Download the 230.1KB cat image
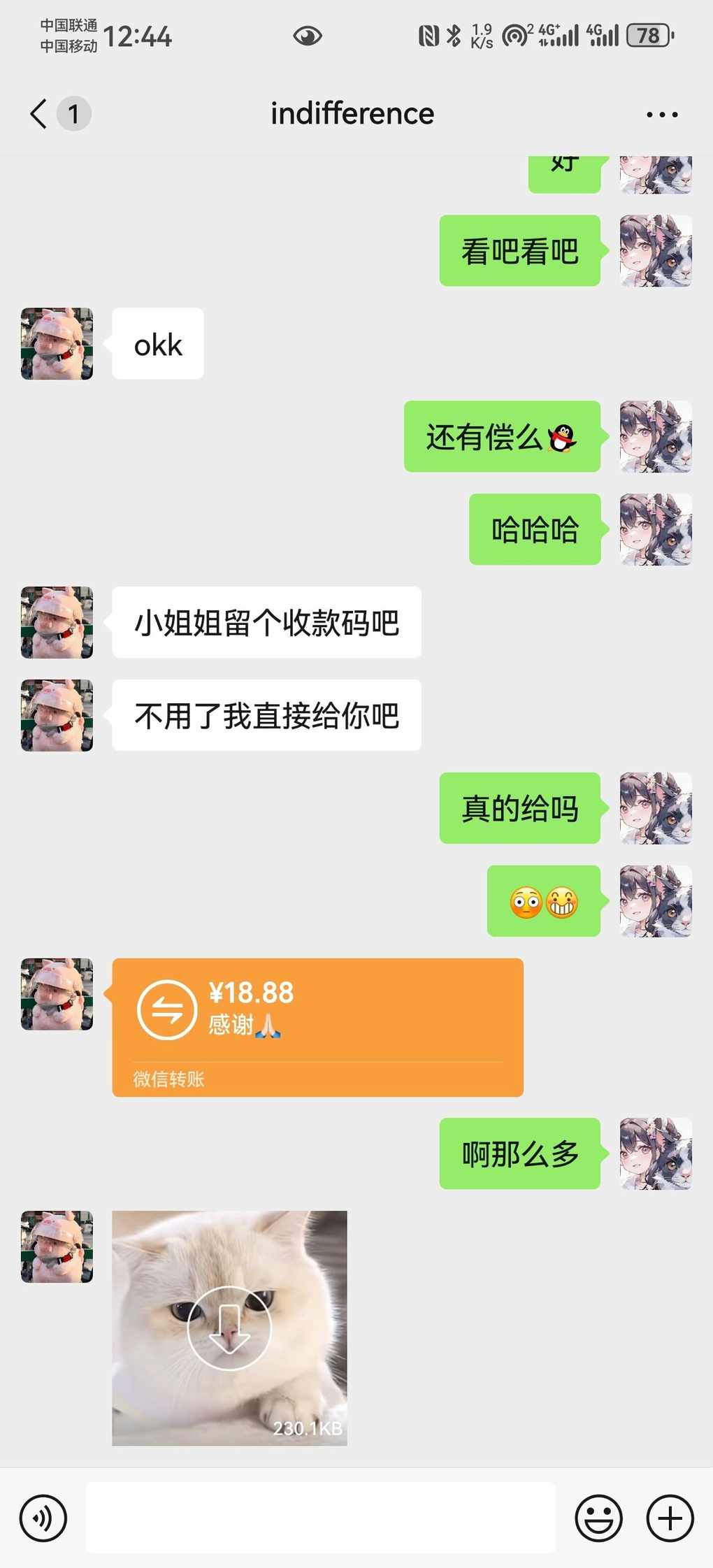This screenshot has height=1568, width=713. click(x=229, y=1328)
